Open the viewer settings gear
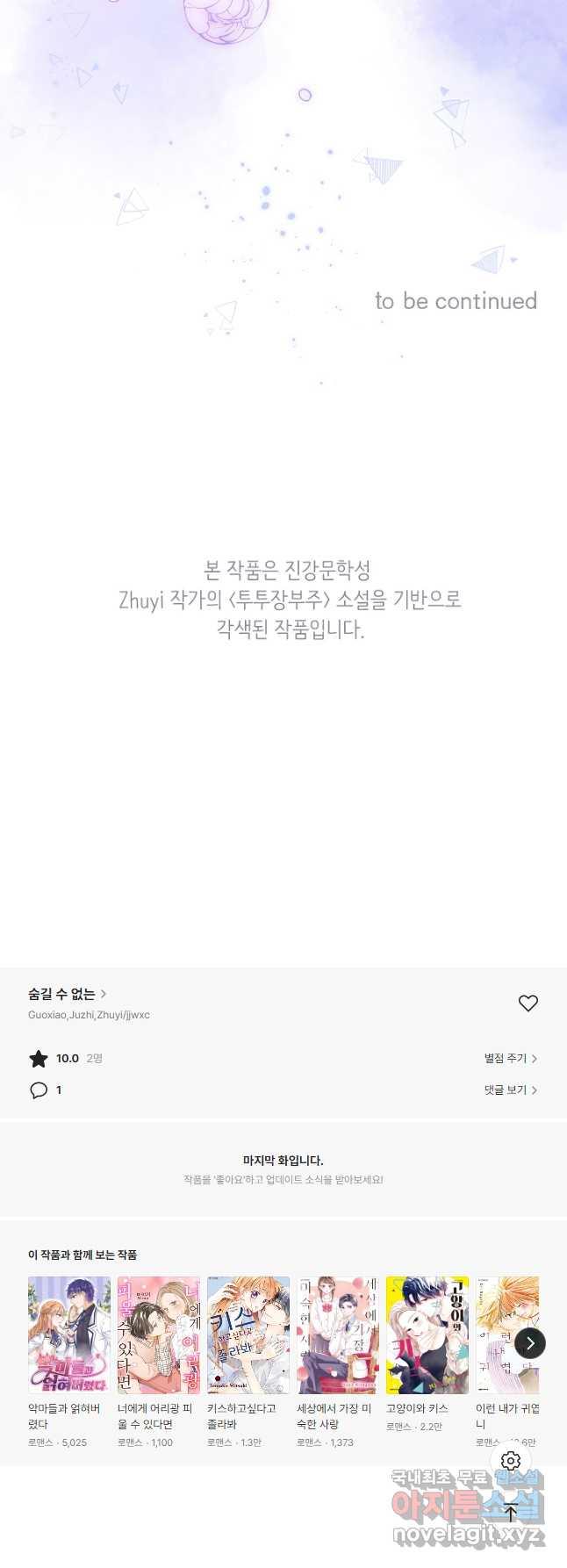 (511, 1460)
